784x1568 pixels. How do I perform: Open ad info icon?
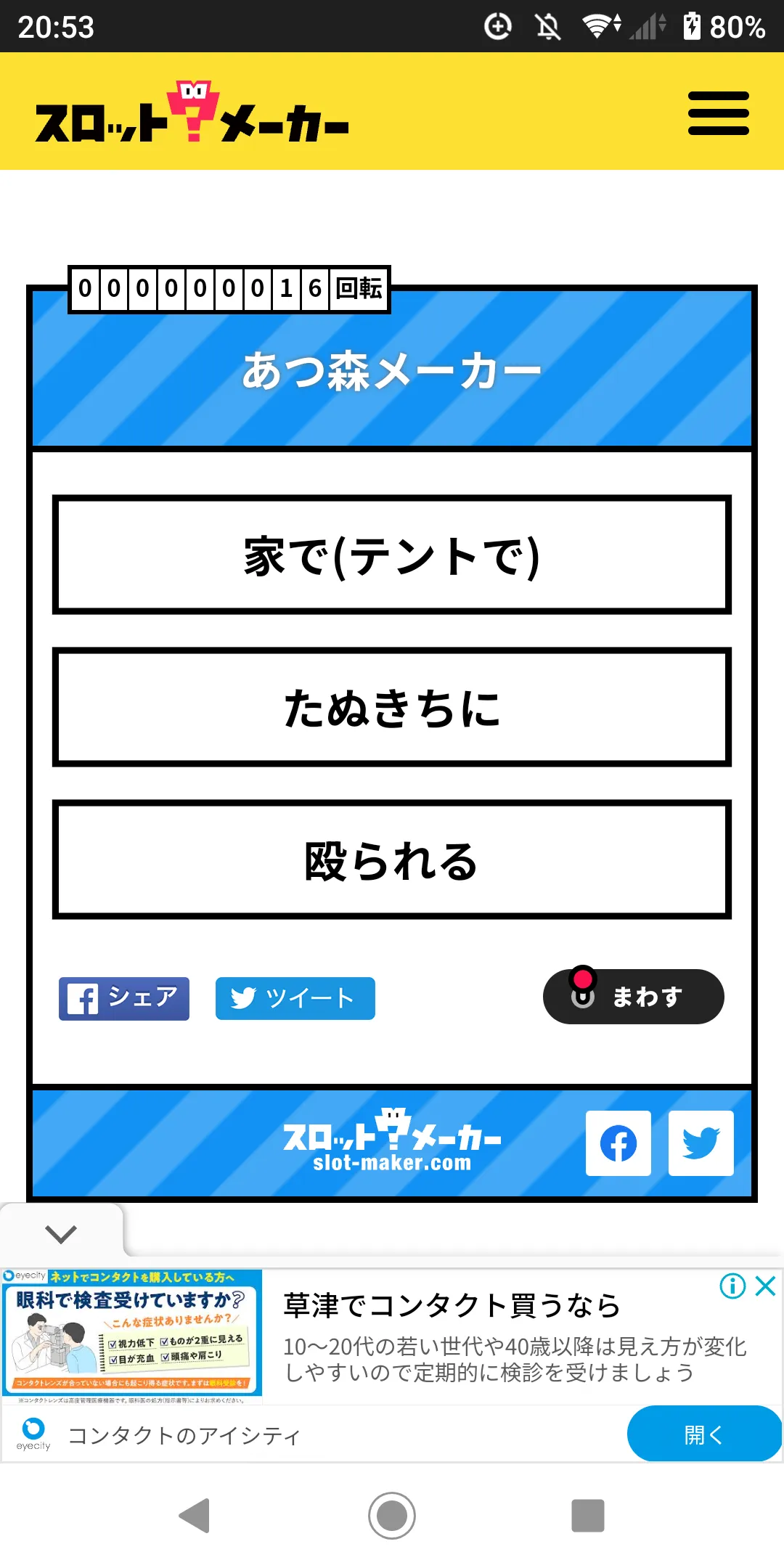tap(732, 1286)
